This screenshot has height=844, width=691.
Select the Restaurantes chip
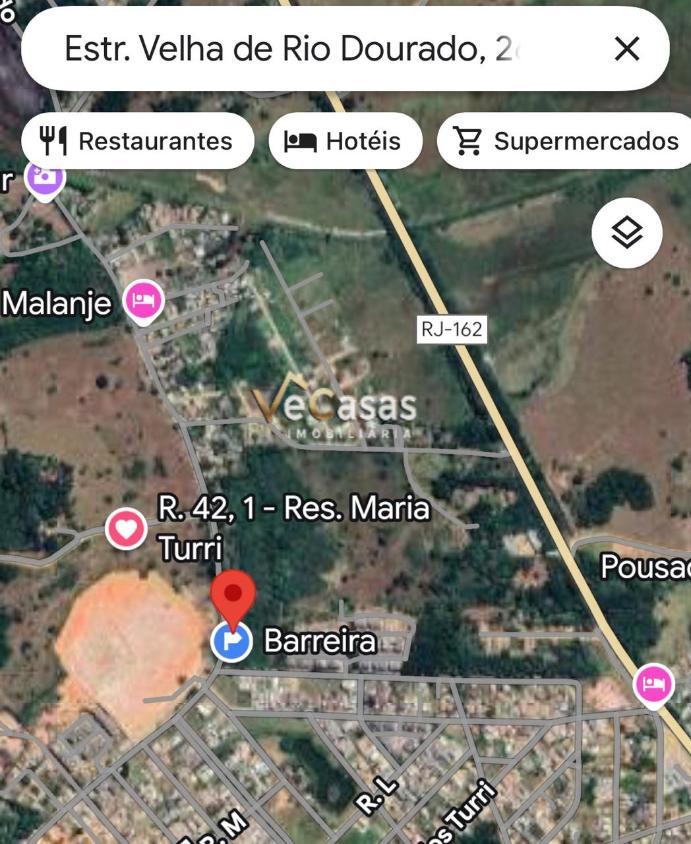pos(137,141)
